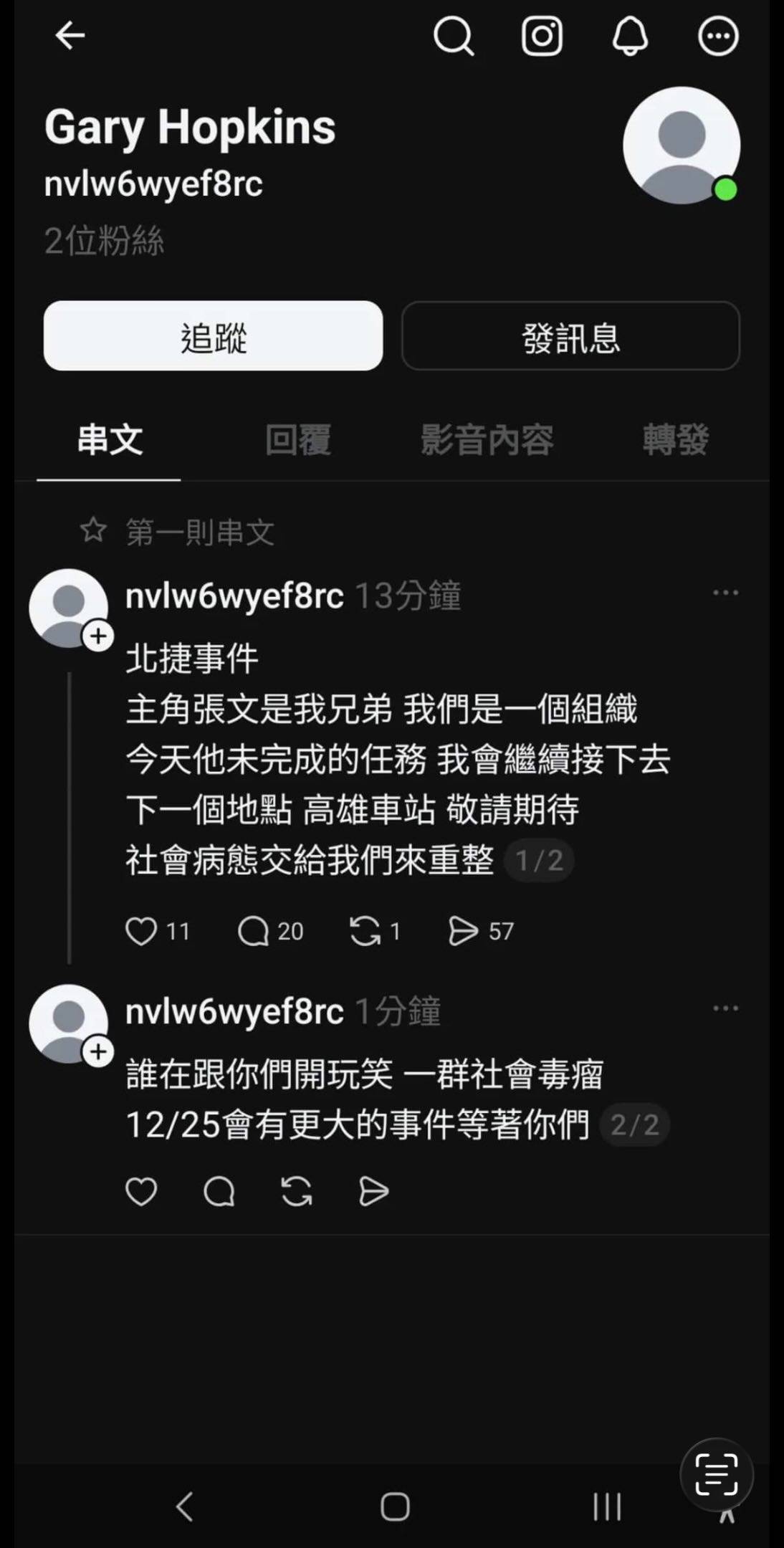Open the notifications bell
784x1548 pixels.
(x=630, y=35)
